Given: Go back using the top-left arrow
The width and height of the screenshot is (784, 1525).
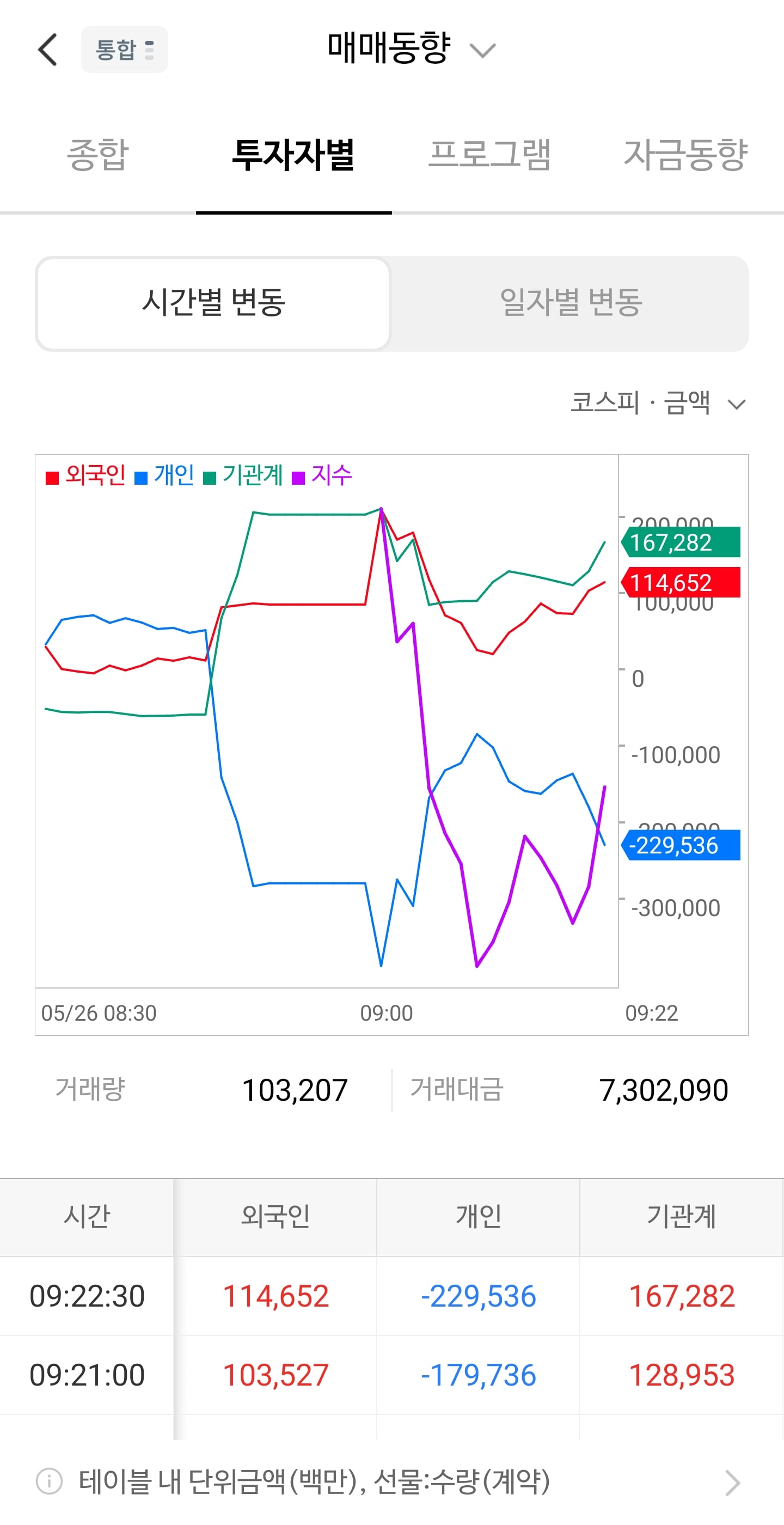Looking at the screenshot, I should click(x=47, y=49).
